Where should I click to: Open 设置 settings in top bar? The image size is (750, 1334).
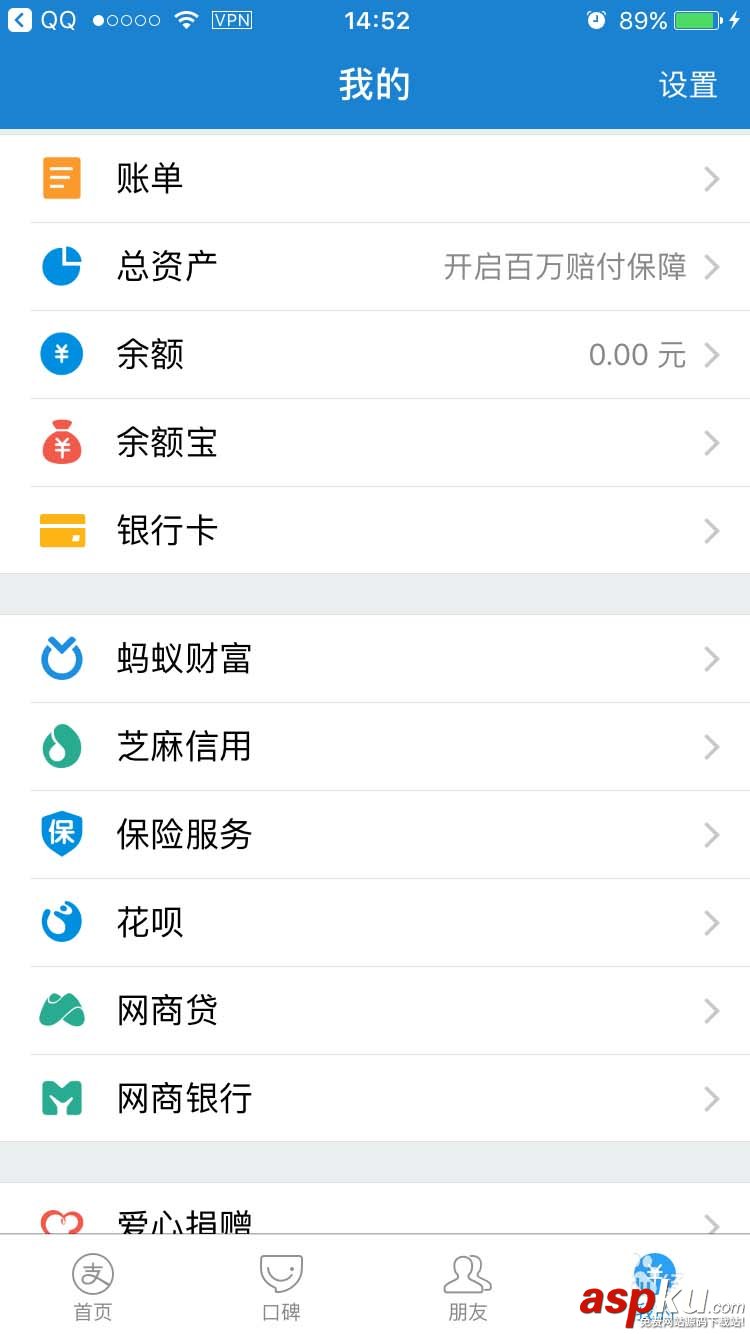688,85
